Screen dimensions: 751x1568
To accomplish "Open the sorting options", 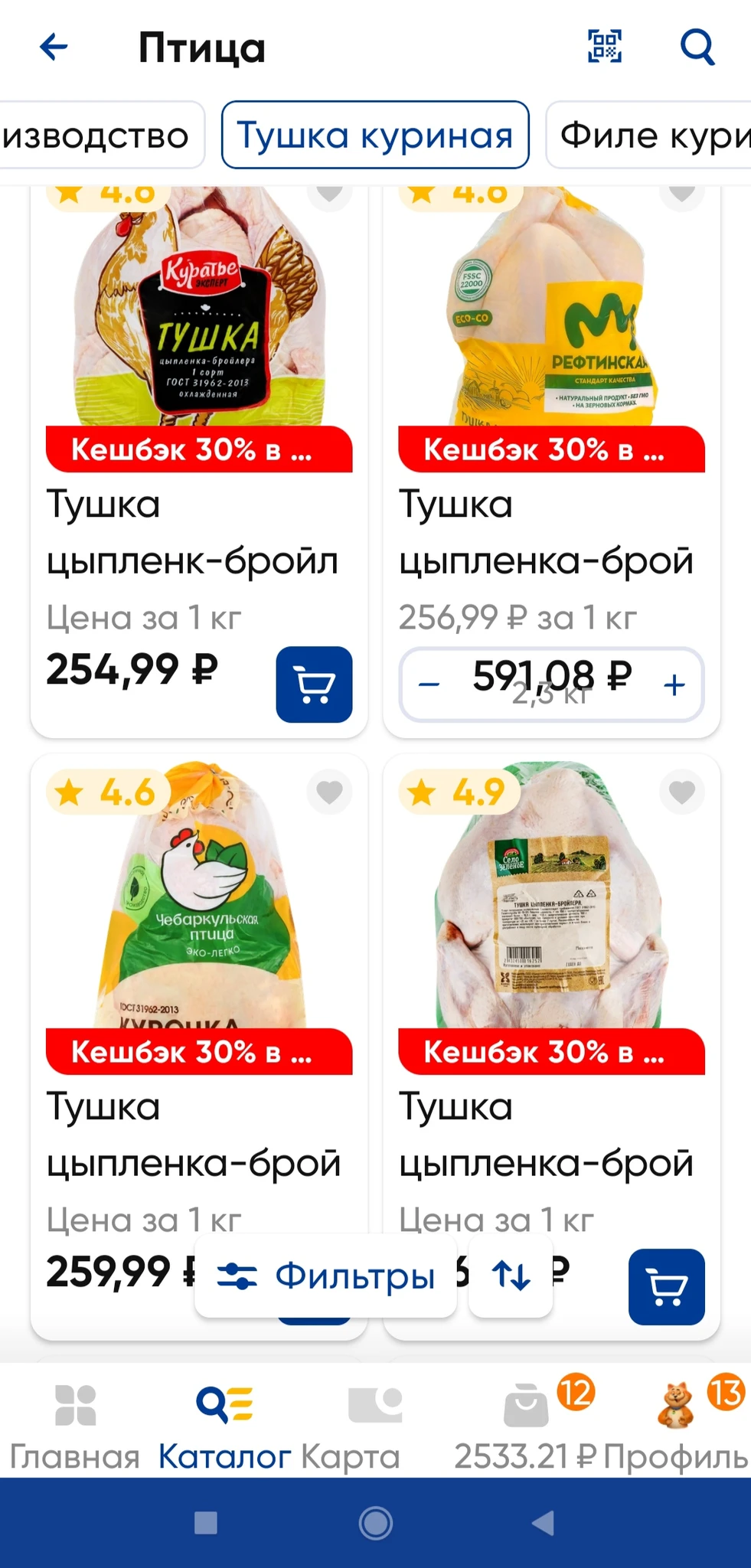I will pos(511,1276).
